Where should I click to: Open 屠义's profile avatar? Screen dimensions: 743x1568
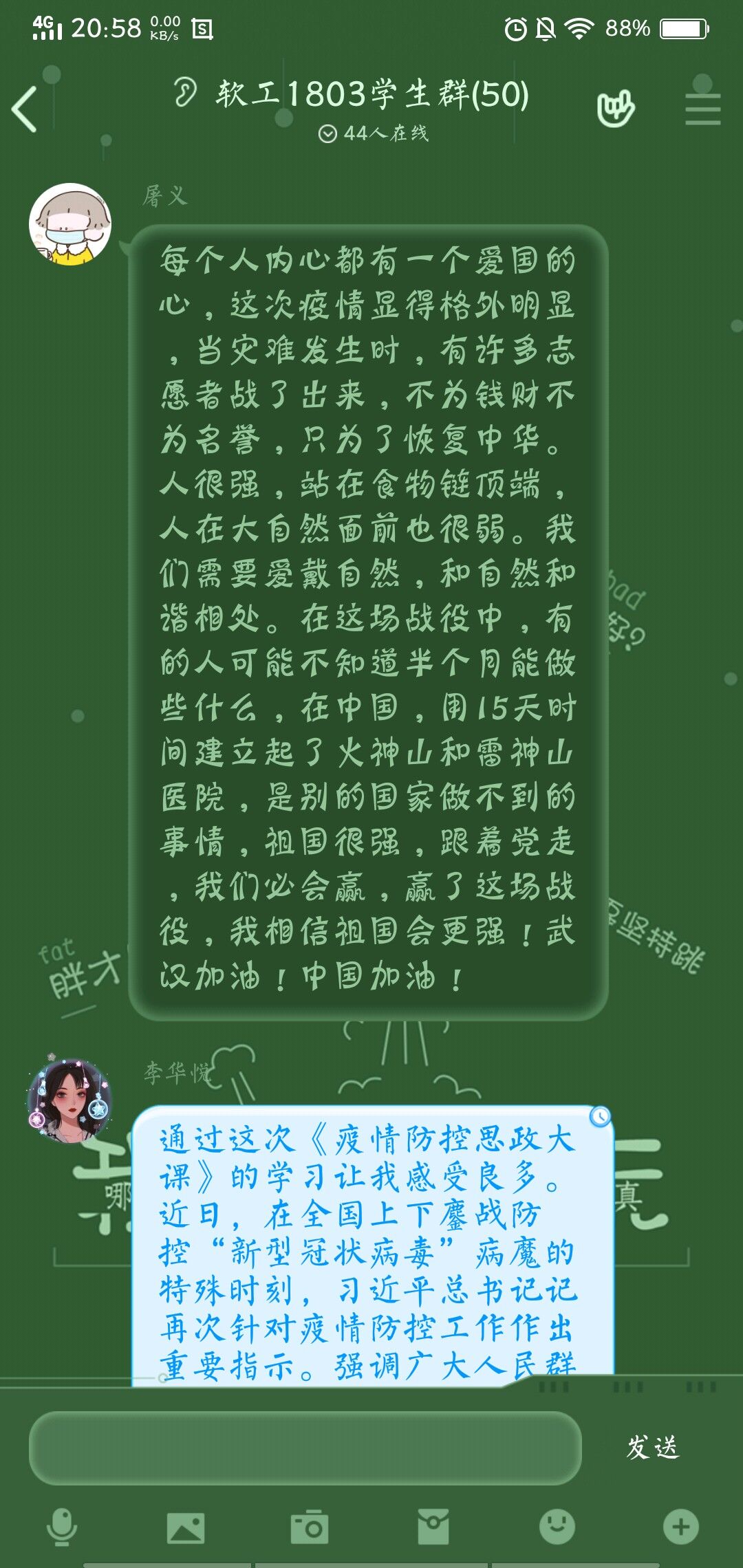click(x=70, y=225)
